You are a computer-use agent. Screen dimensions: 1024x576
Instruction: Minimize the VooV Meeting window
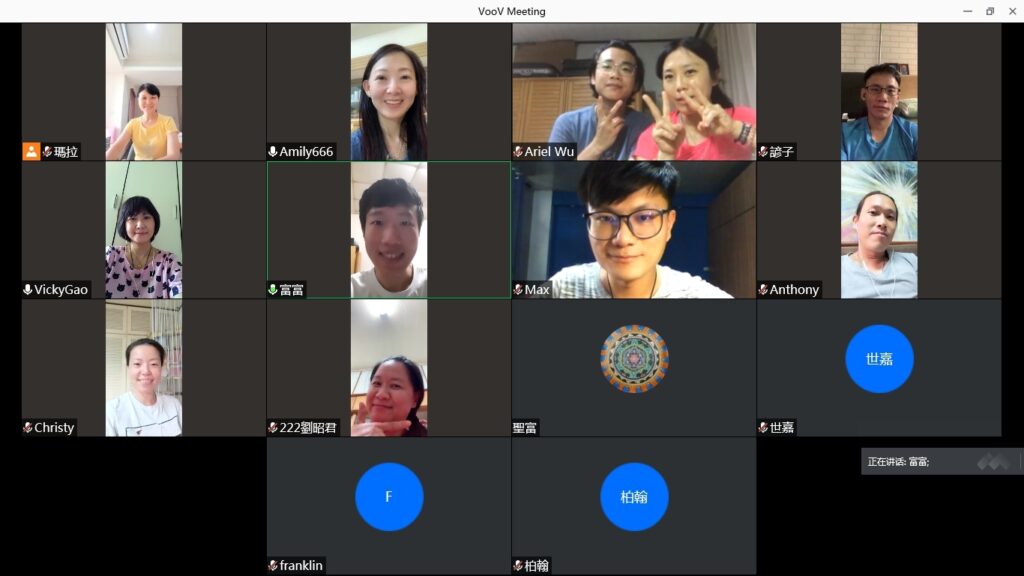(x=967, y=11)
